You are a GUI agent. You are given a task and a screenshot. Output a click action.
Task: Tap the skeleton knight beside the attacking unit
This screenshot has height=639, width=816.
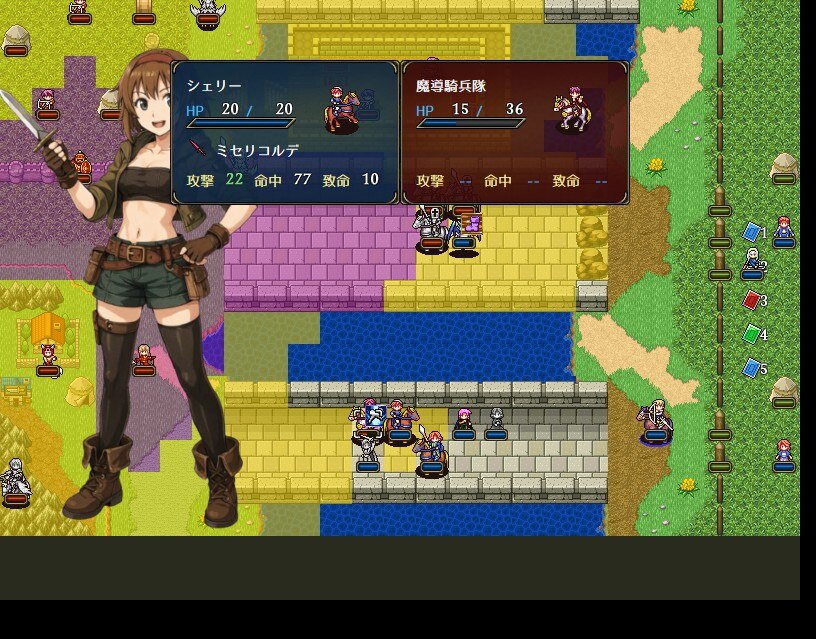(x=431, y=225)
